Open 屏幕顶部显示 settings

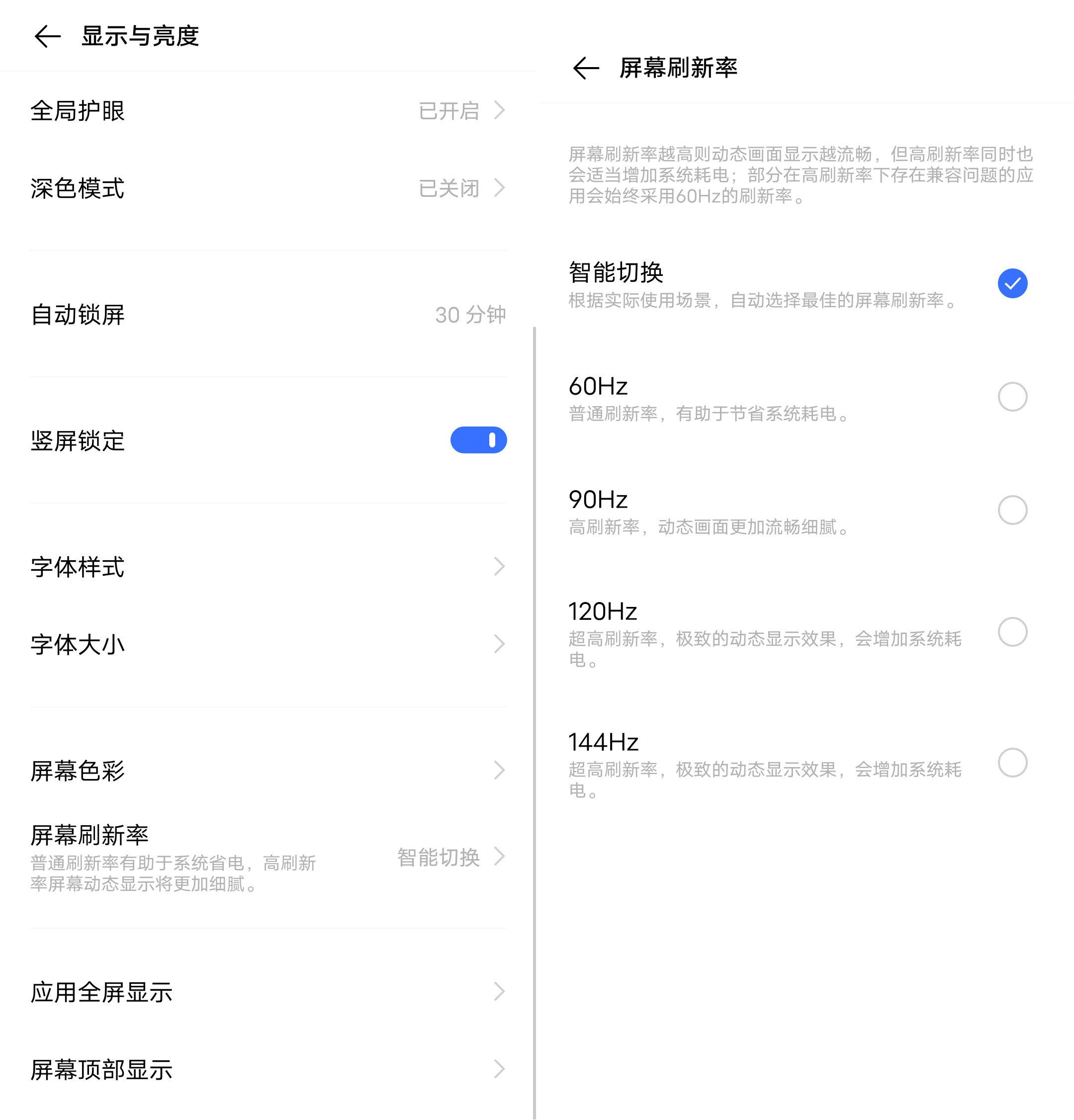click(x=268, y=1069)
